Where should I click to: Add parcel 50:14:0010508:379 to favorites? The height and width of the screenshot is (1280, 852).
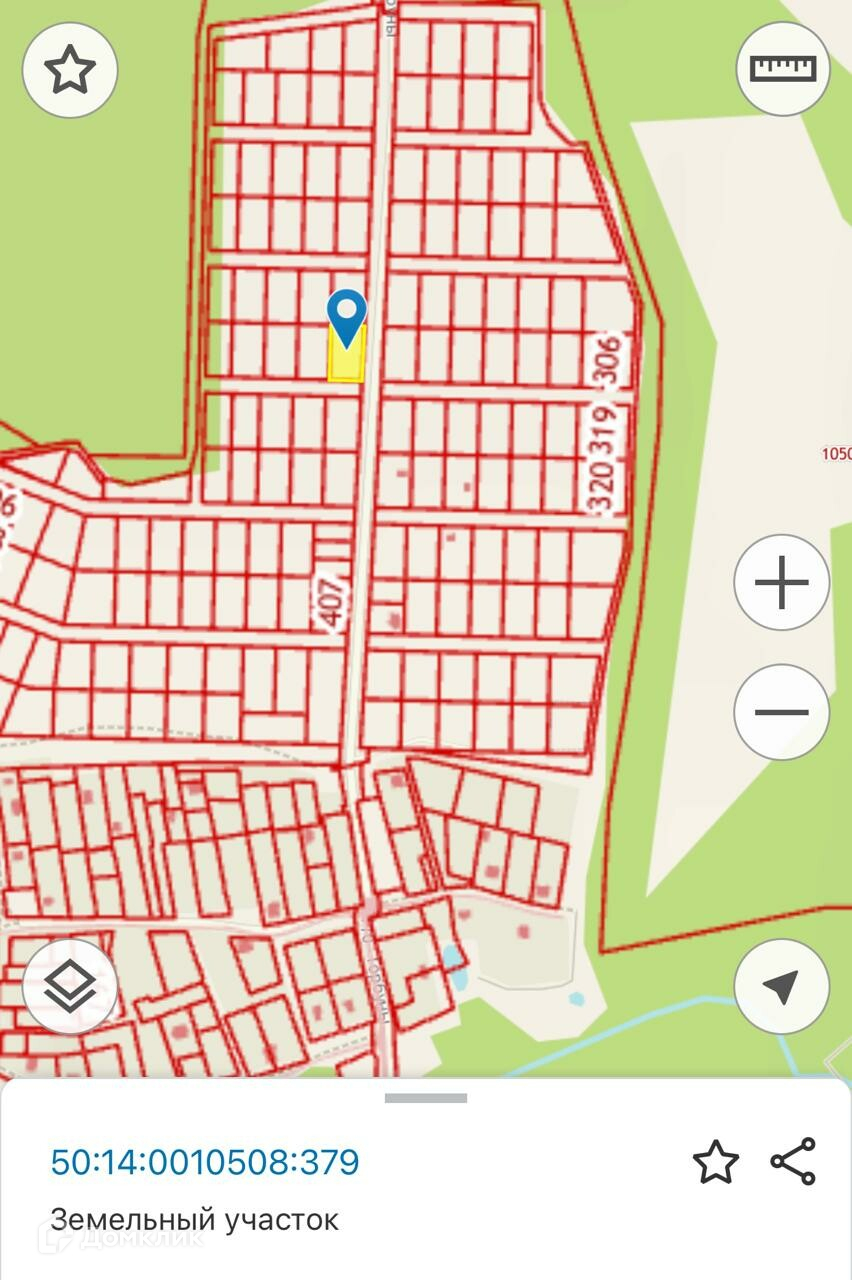pyautogui.click(x=716, y=1163)
